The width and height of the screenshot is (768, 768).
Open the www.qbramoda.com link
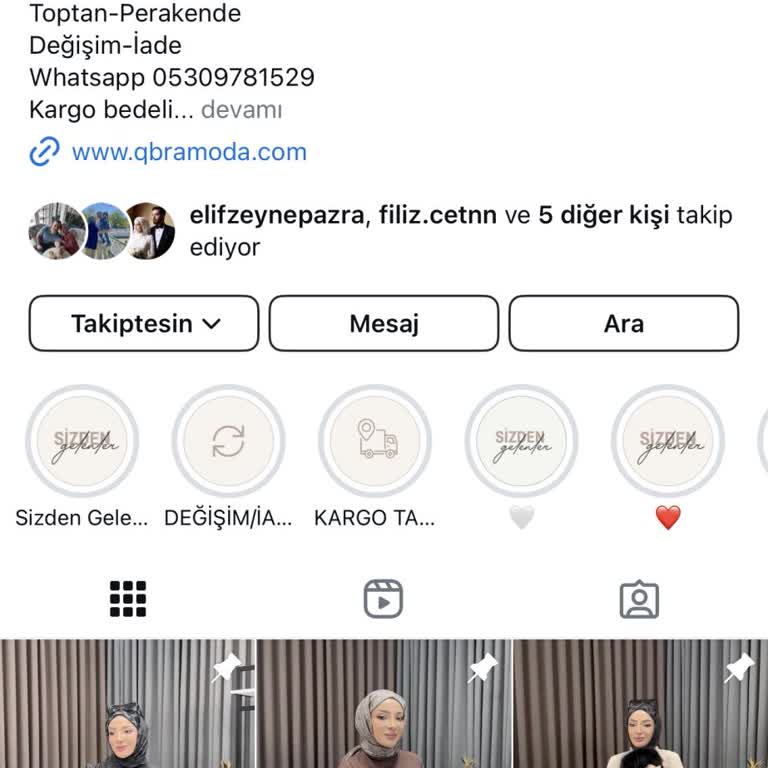188,152
